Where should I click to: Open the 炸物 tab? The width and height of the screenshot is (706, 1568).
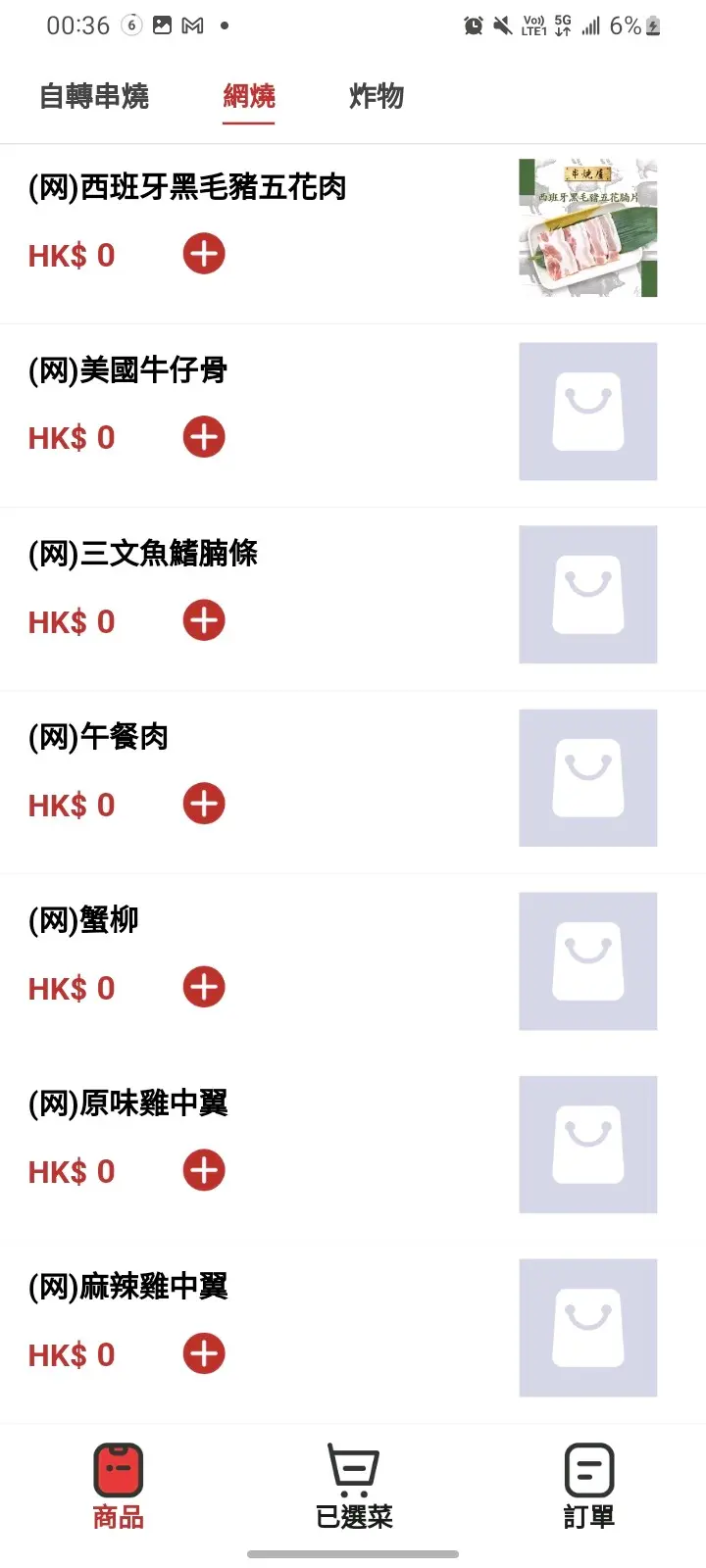377,96
